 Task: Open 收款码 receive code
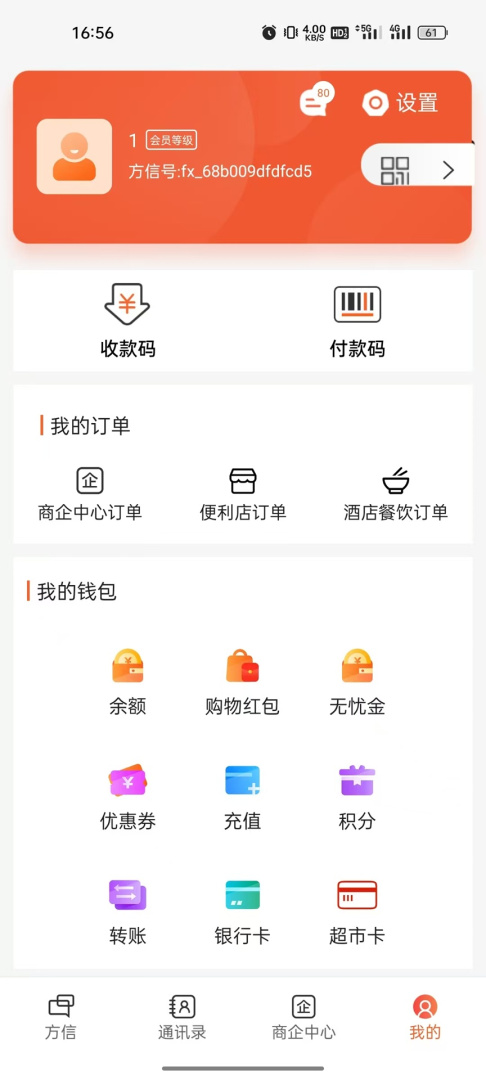128,321
